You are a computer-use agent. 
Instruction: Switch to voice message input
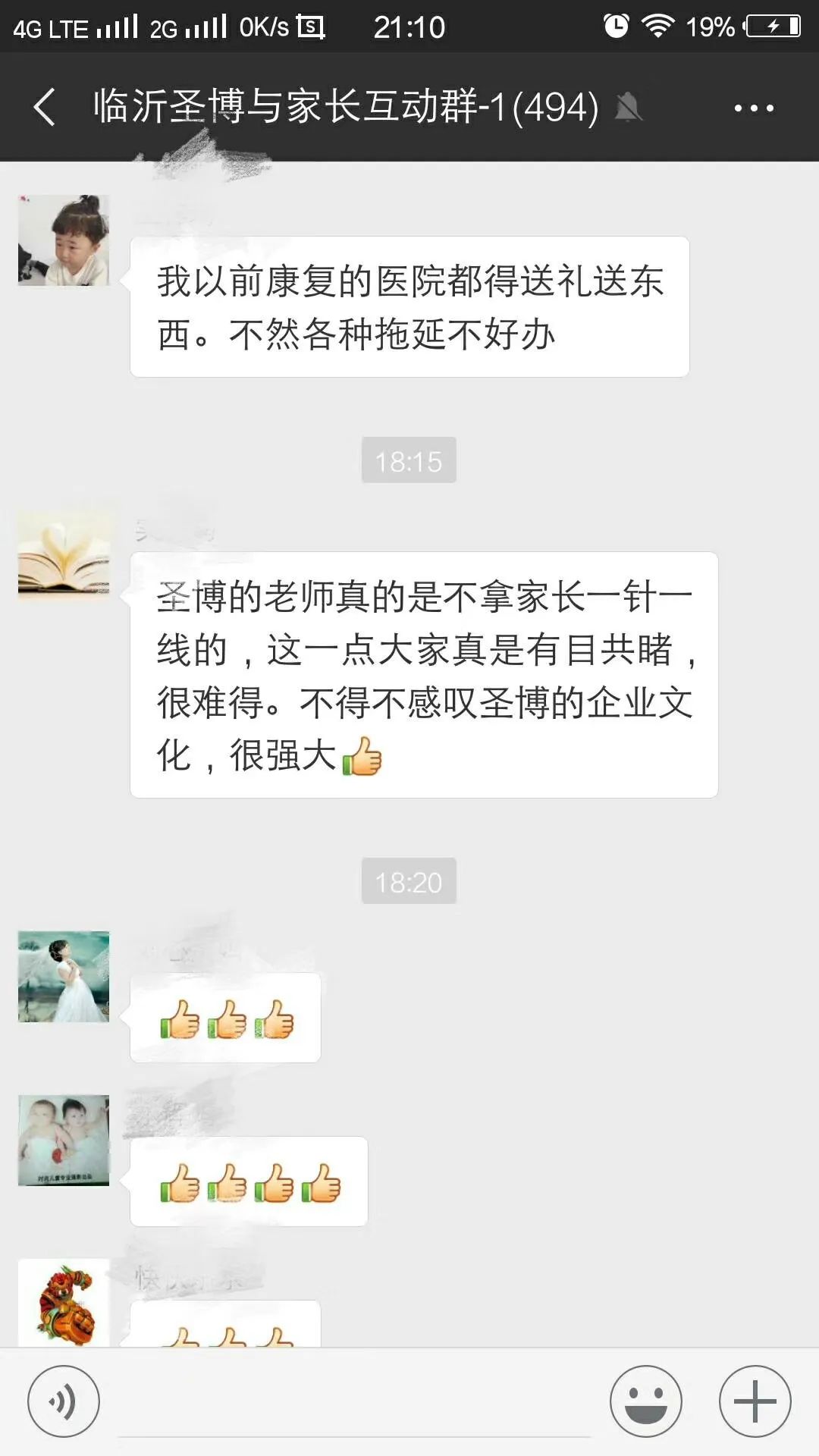coord(64,1401)
